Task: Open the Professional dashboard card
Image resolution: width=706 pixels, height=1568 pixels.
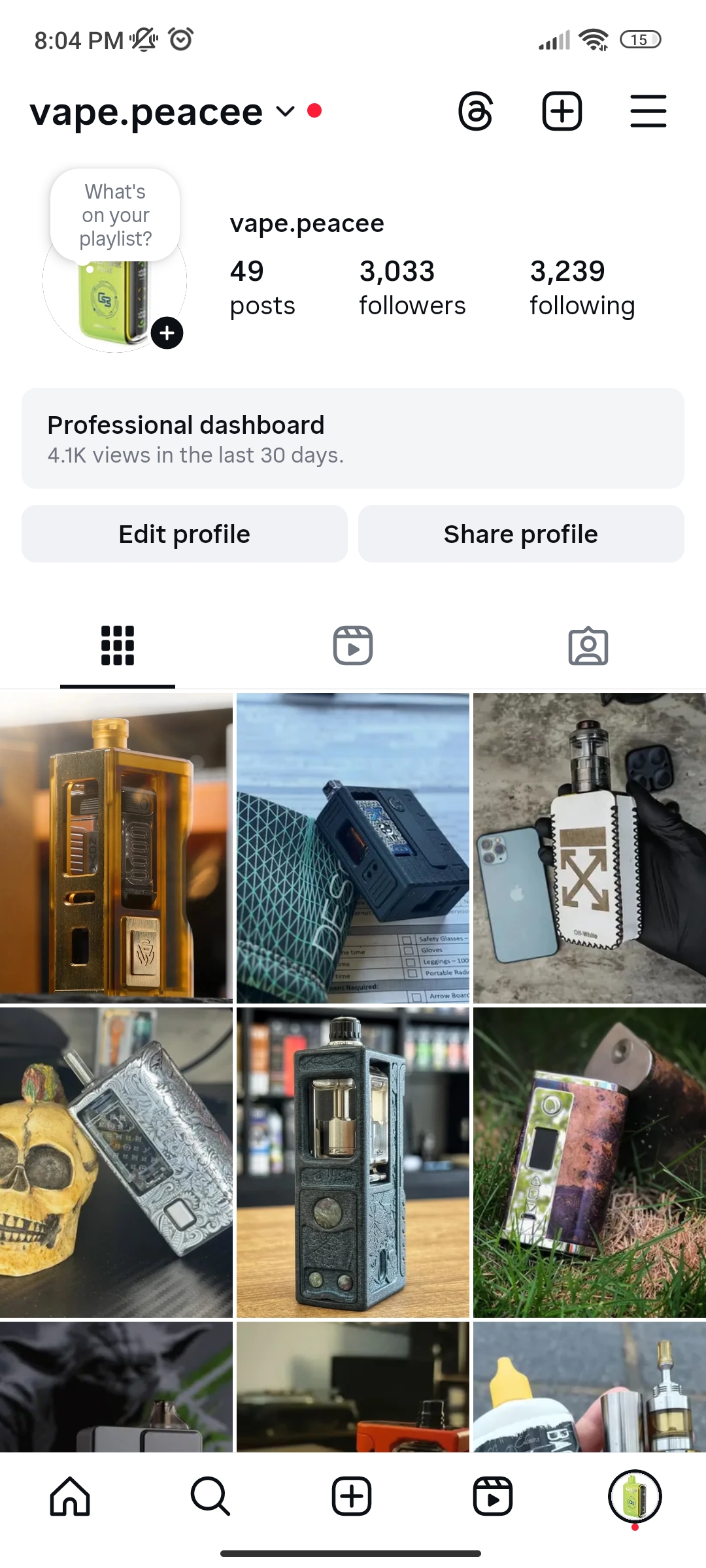Action: tap(353, 438)
